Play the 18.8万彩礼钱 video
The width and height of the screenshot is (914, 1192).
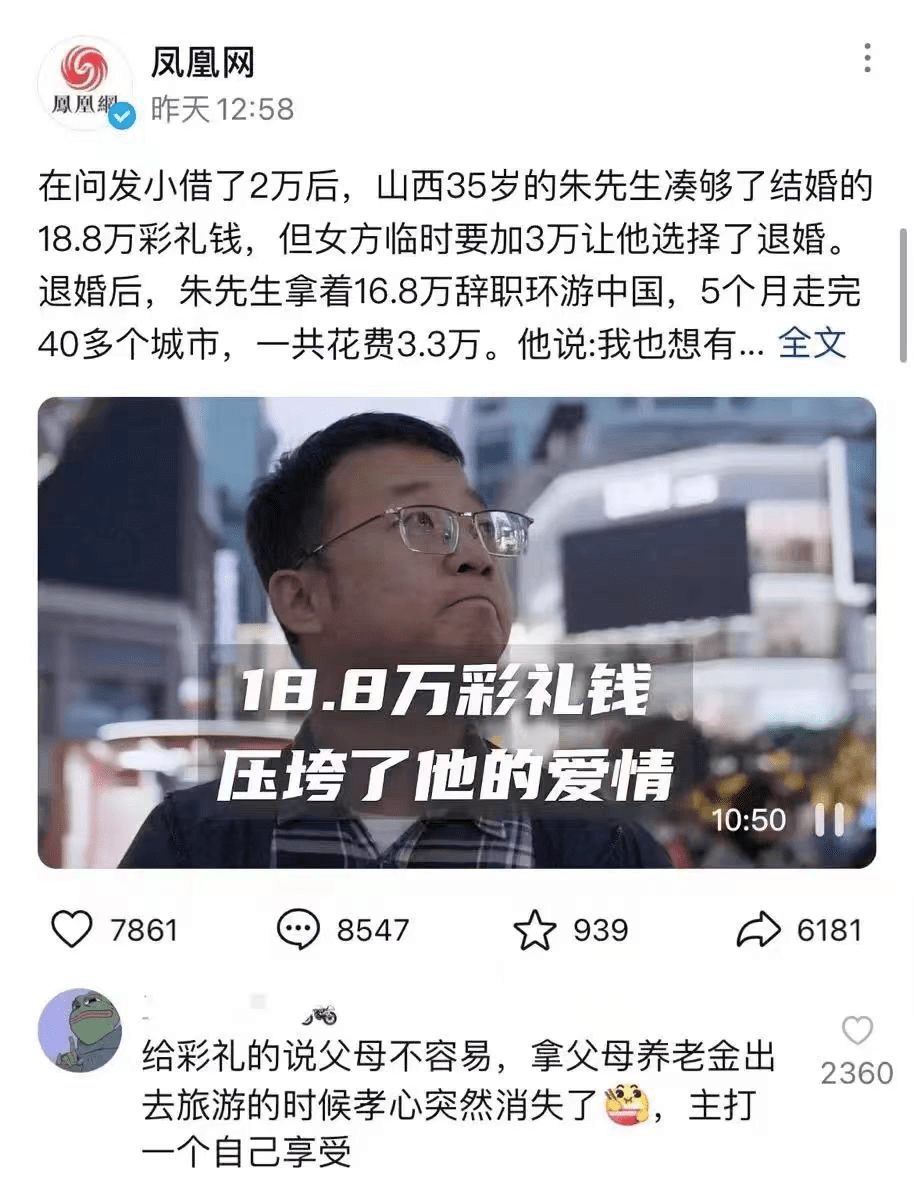click(x=456, y=632)
